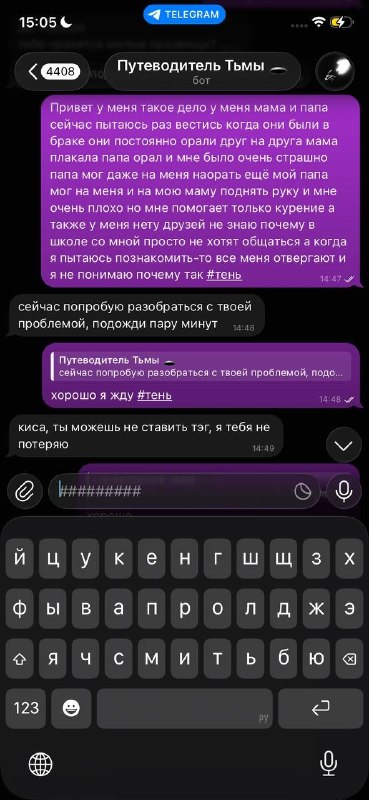This screenshot has height=800, width=369.
Task: Tap the #тень hashtag in the long message
Action: tap(224, 276)
